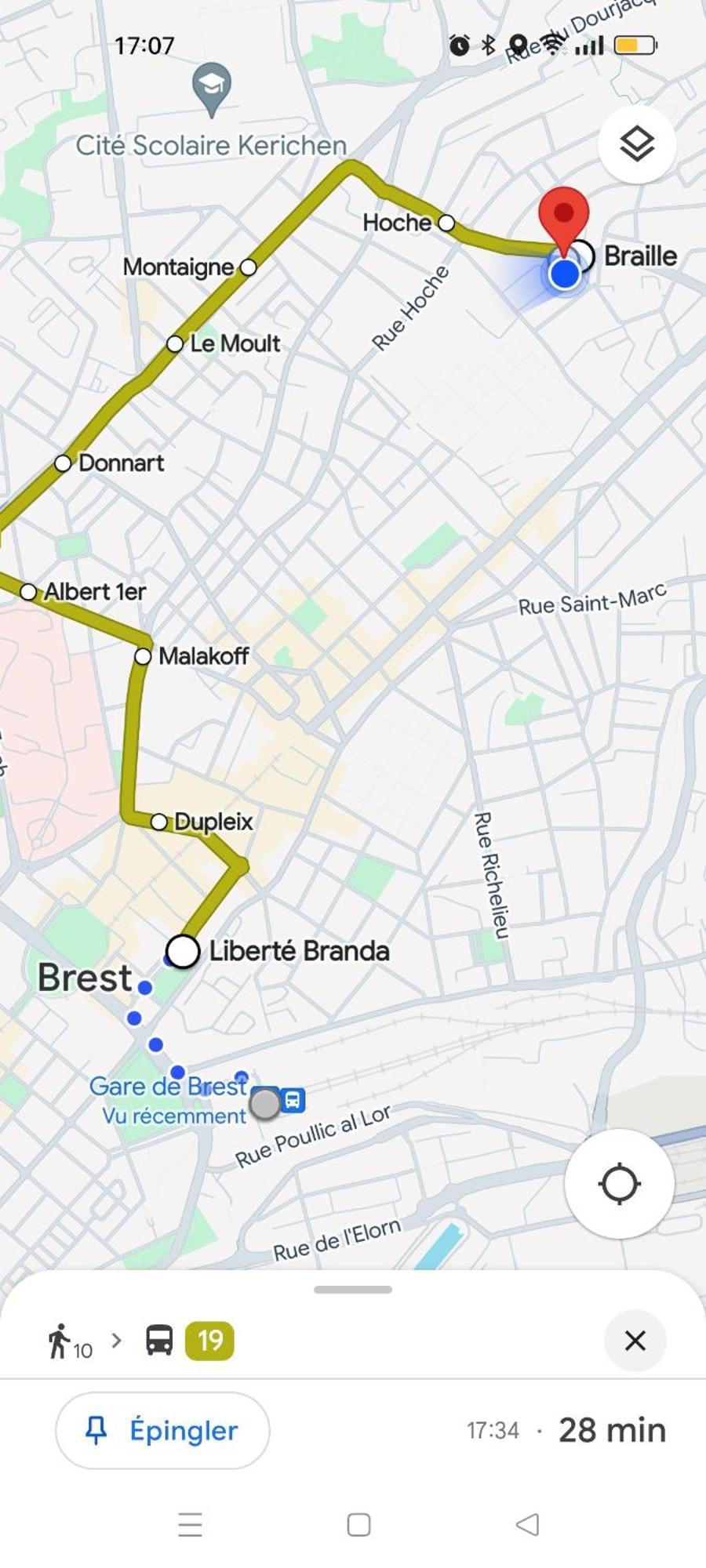Go back with the system back button

(x=527, y=1525)
